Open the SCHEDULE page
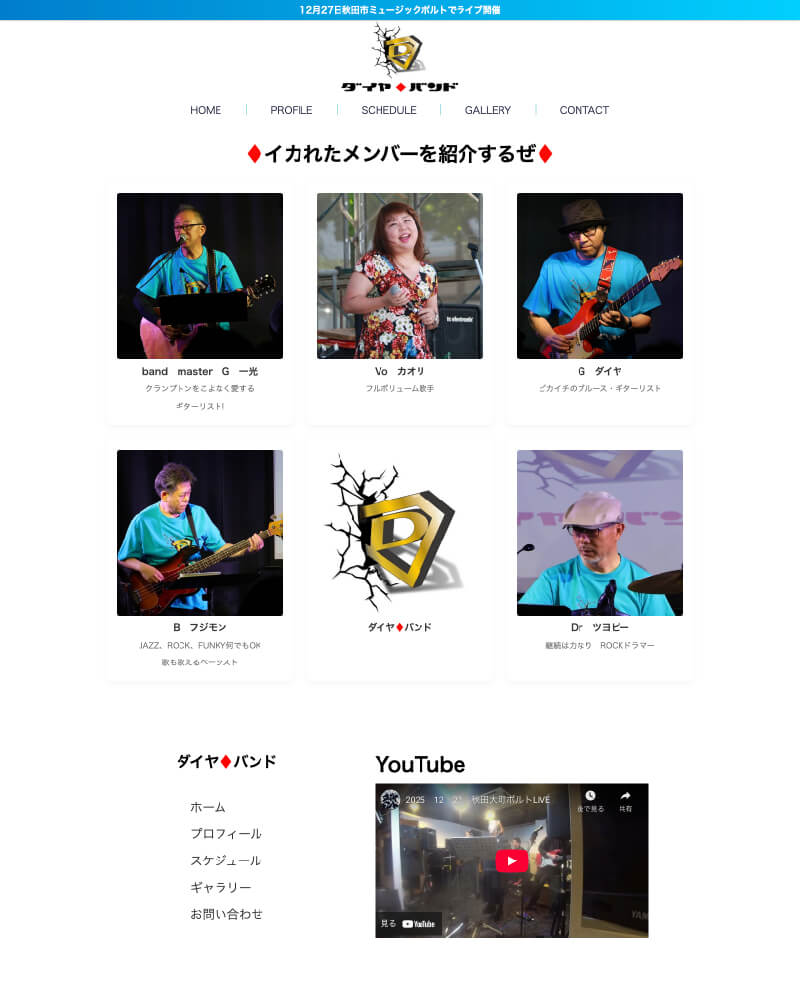 click(x=389, y=110)
